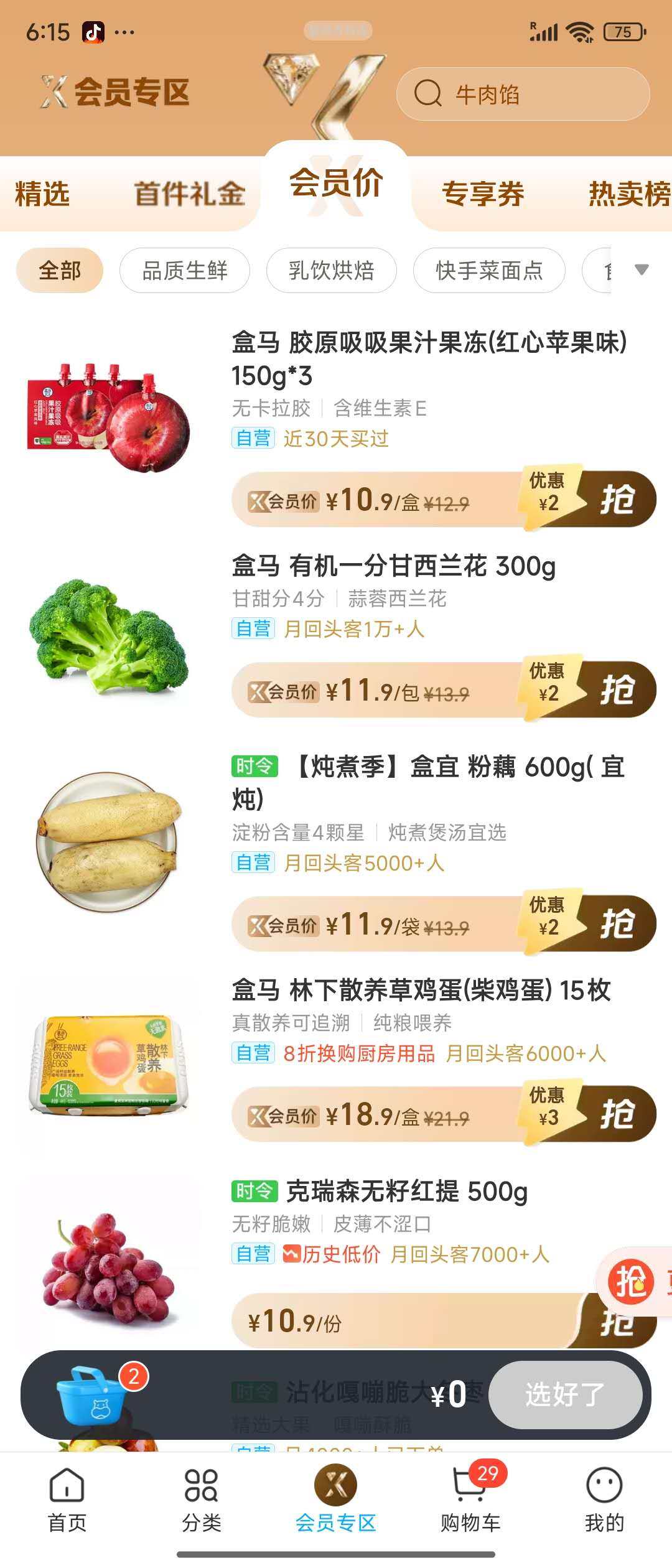The width and height of the screenshot is (672, 1568).
Task: Open the 快手菜面点 filter options
Action: point(488,270)
